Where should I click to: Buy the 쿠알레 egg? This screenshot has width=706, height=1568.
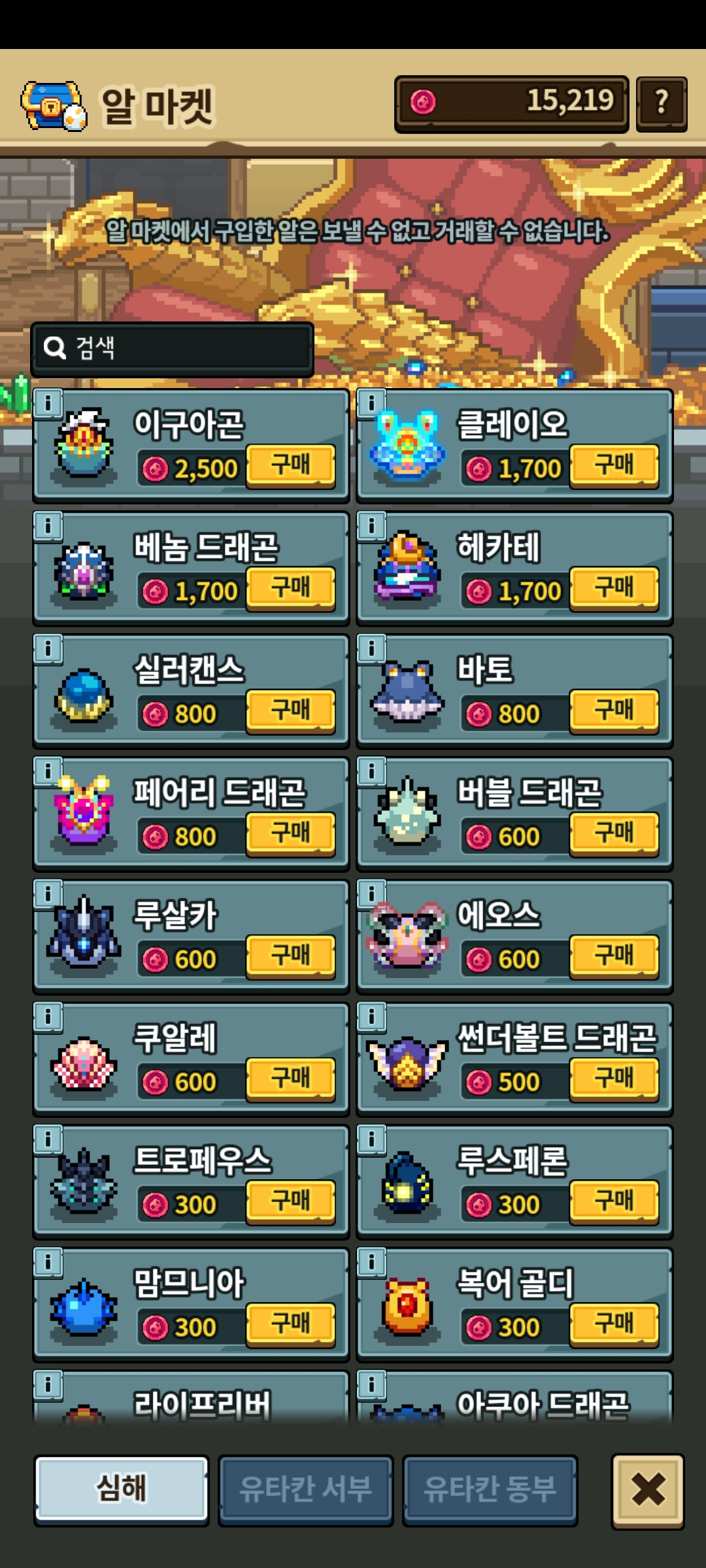click(x=290, y=1079)
